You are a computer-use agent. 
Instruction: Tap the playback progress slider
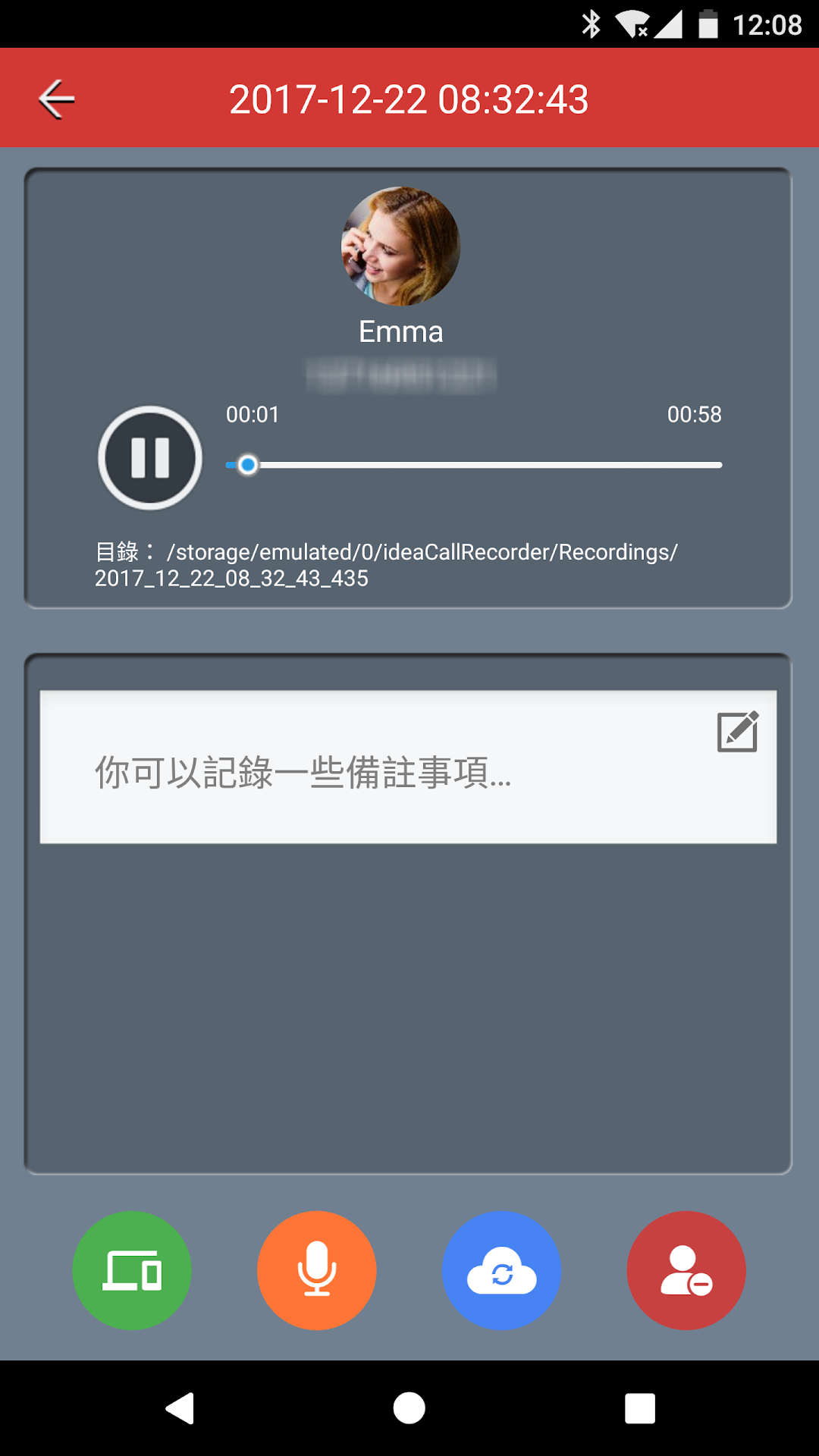(474, 465)
